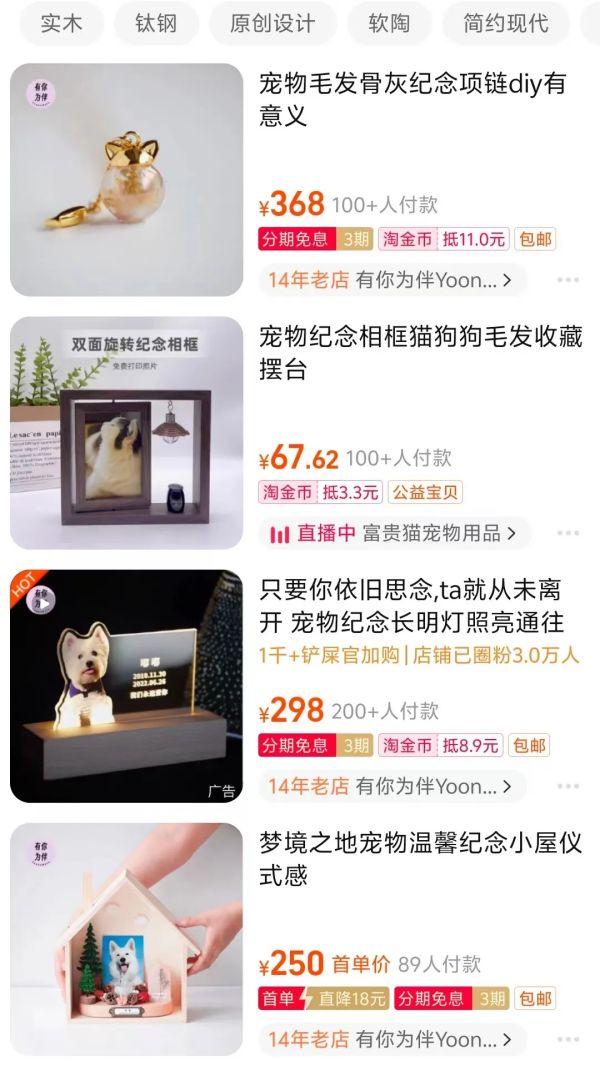Open more options for ¥368 necklace
600x1066 pixels.
click(x=568, y=280)
